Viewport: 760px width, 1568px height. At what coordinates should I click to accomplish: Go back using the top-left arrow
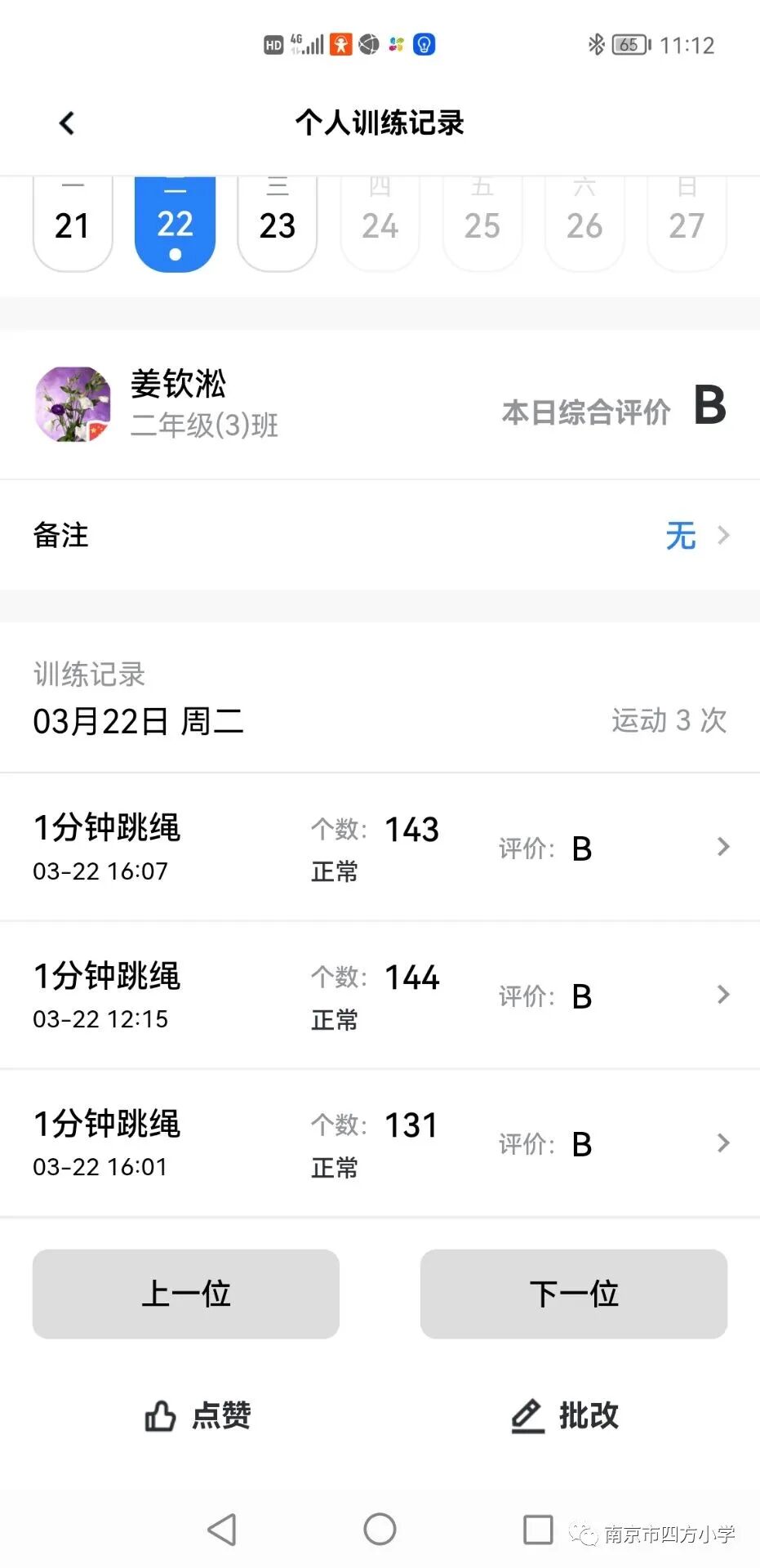pos(67,123)
